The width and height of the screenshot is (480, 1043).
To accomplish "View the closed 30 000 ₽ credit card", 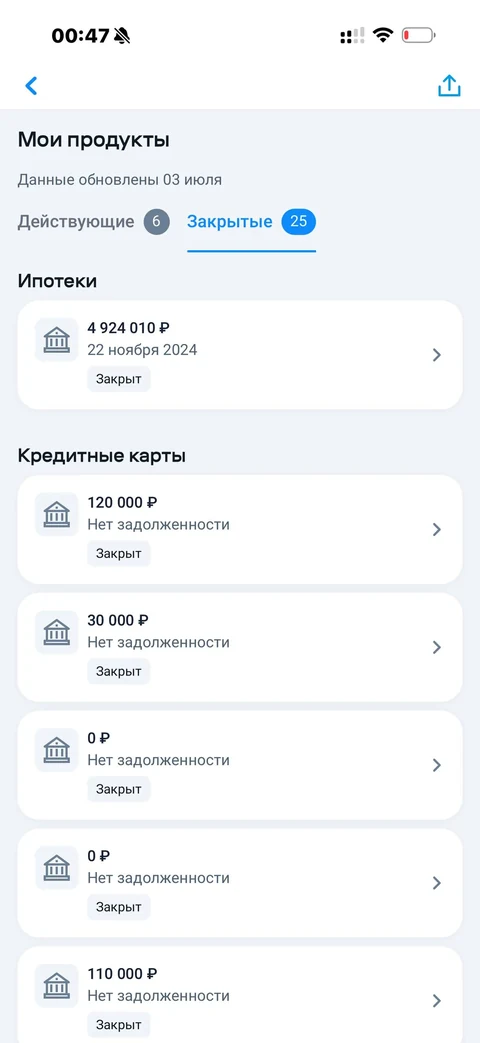I will tap(240, 647).
